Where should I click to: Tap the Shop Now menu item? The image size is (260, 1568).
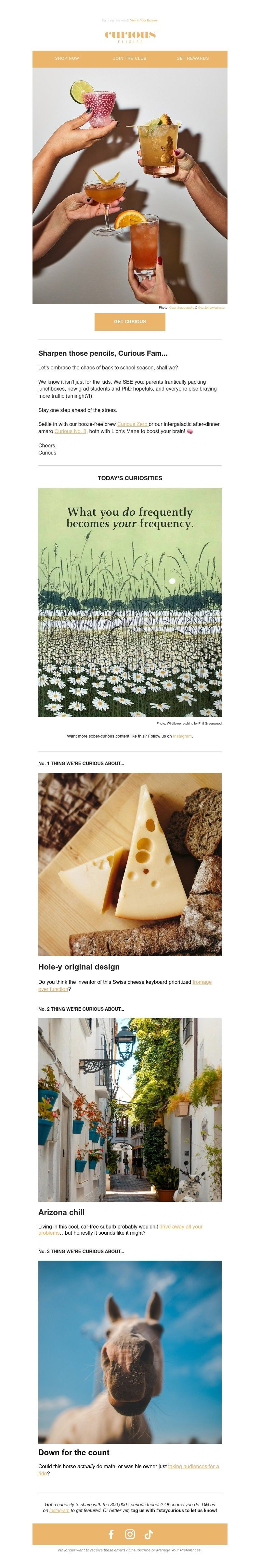coord(67,58)
